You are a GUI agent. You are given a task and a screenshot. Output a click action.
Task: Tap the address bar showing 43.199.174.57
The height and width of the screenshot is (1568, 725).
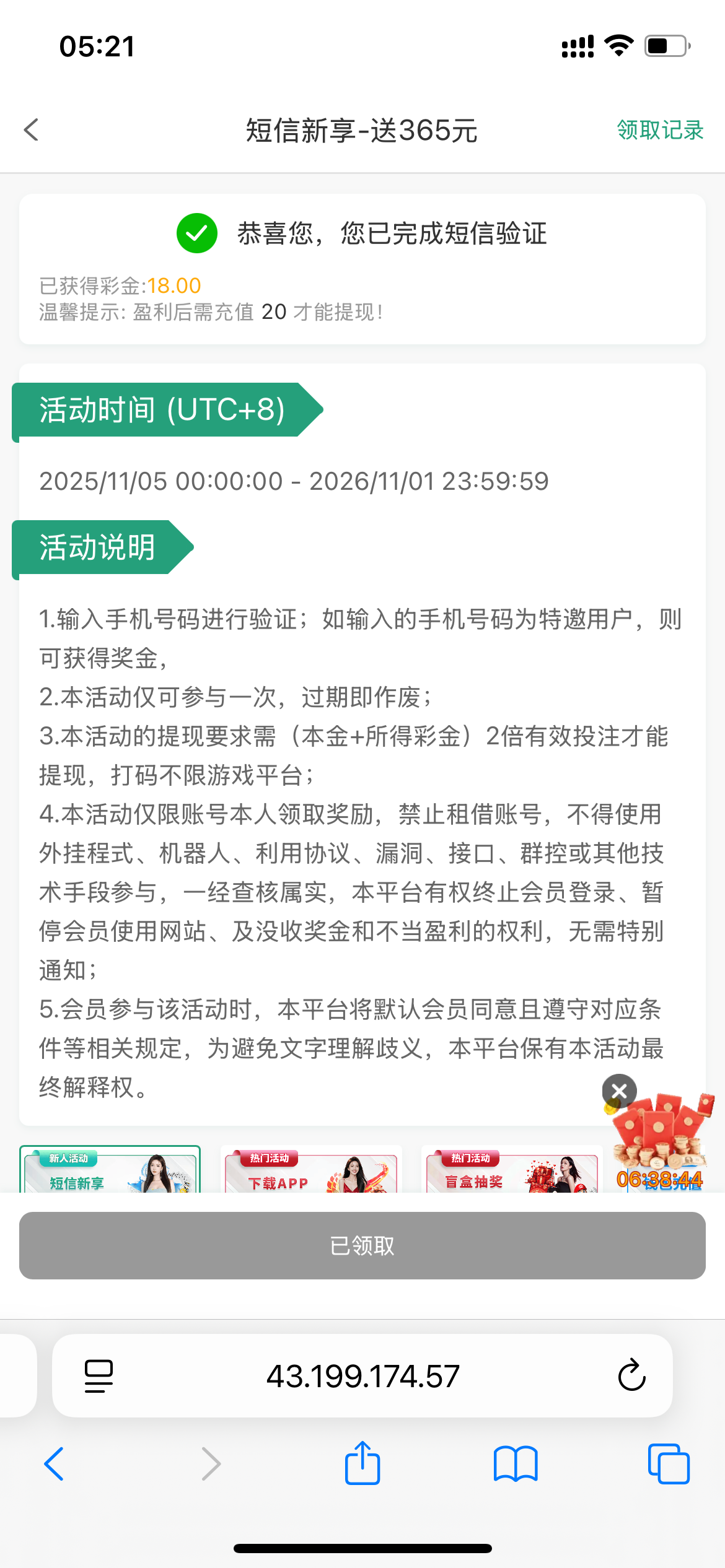pos(362,1376)
